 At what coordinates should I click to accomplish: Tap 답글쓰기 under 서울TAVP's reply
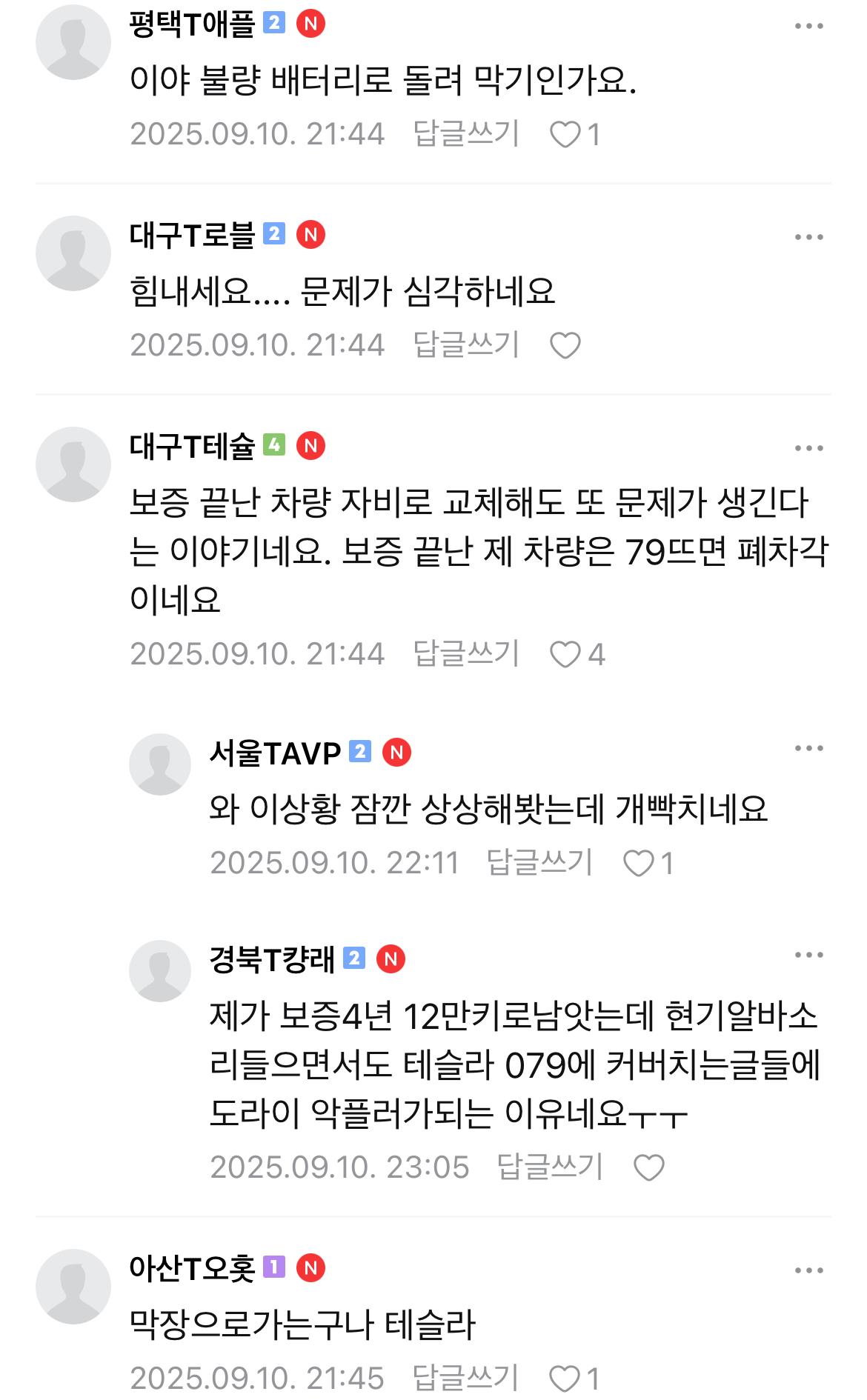click(x=539, y=863)
